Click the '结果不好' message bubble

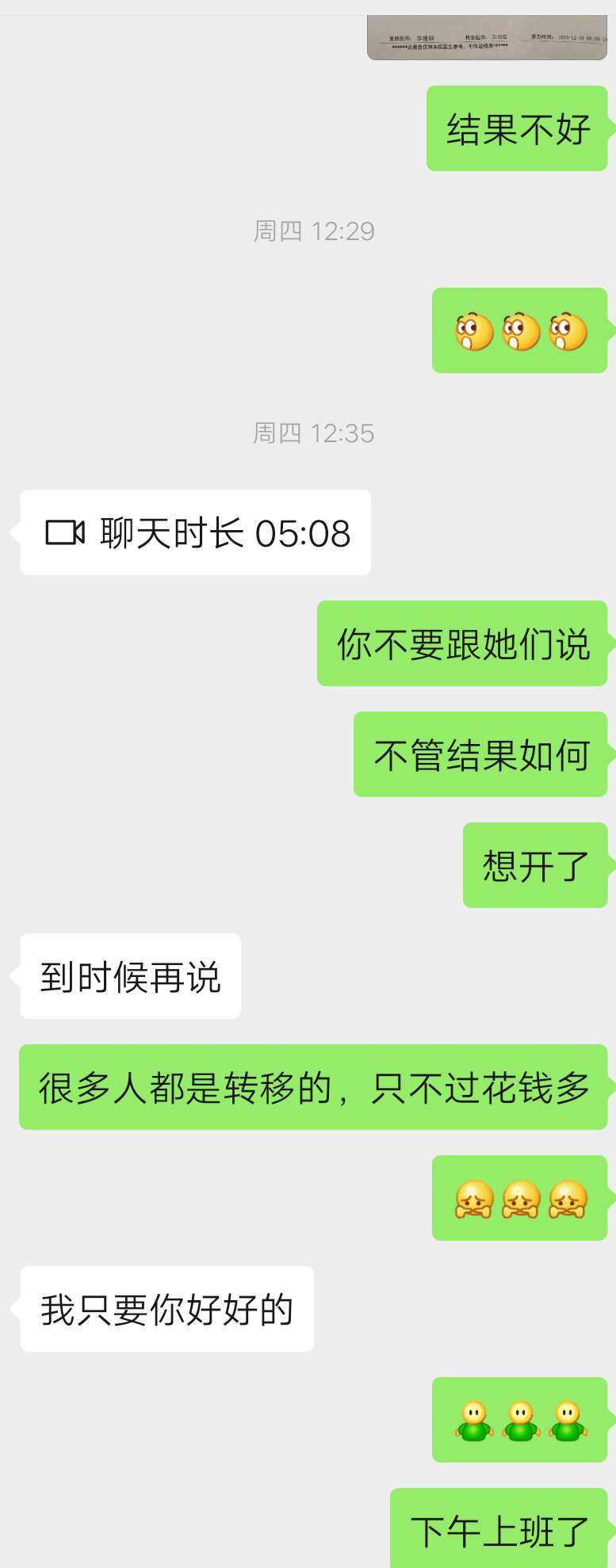click(x=517, y=129)
